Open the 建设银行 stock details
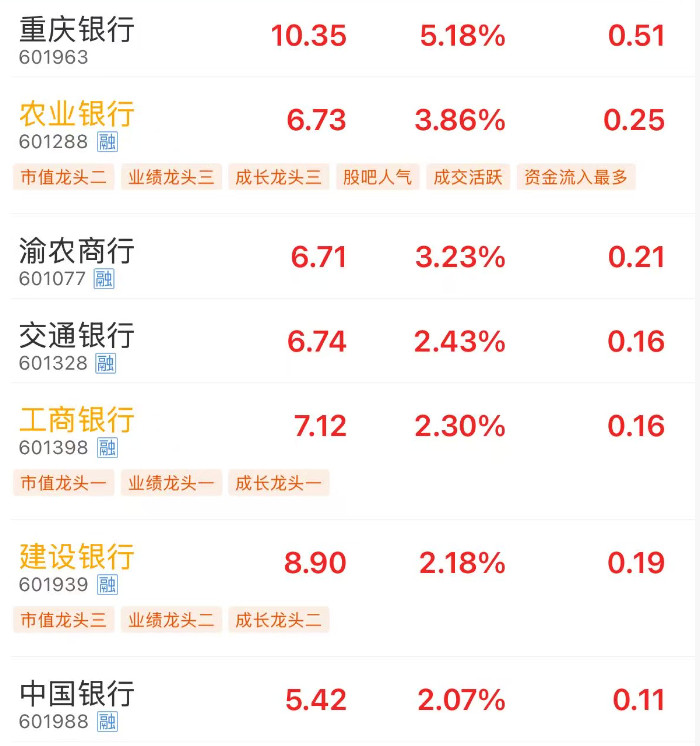The image size is (700, 746). coord(76,557)
